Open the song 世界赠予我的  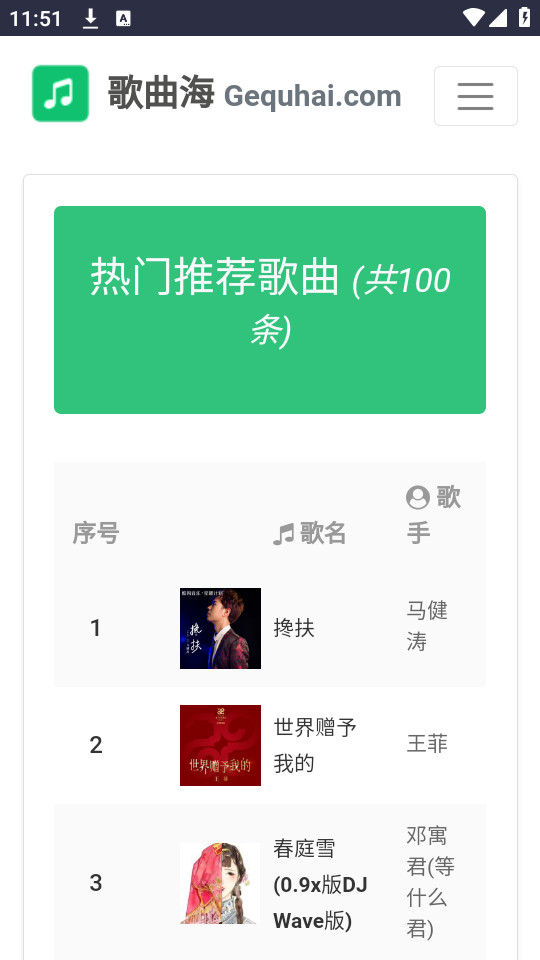(315, 745)
